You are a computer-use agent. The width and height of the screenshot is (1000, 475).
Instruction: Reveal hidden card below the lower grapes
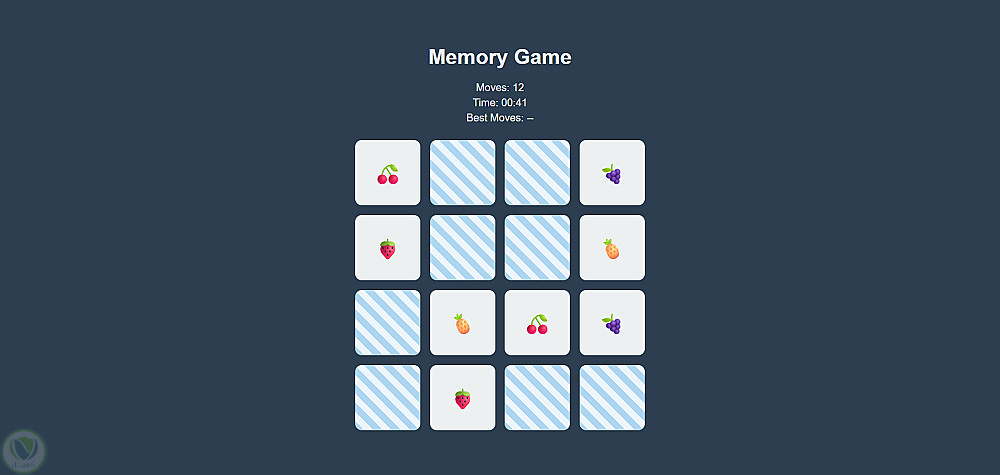612,398
